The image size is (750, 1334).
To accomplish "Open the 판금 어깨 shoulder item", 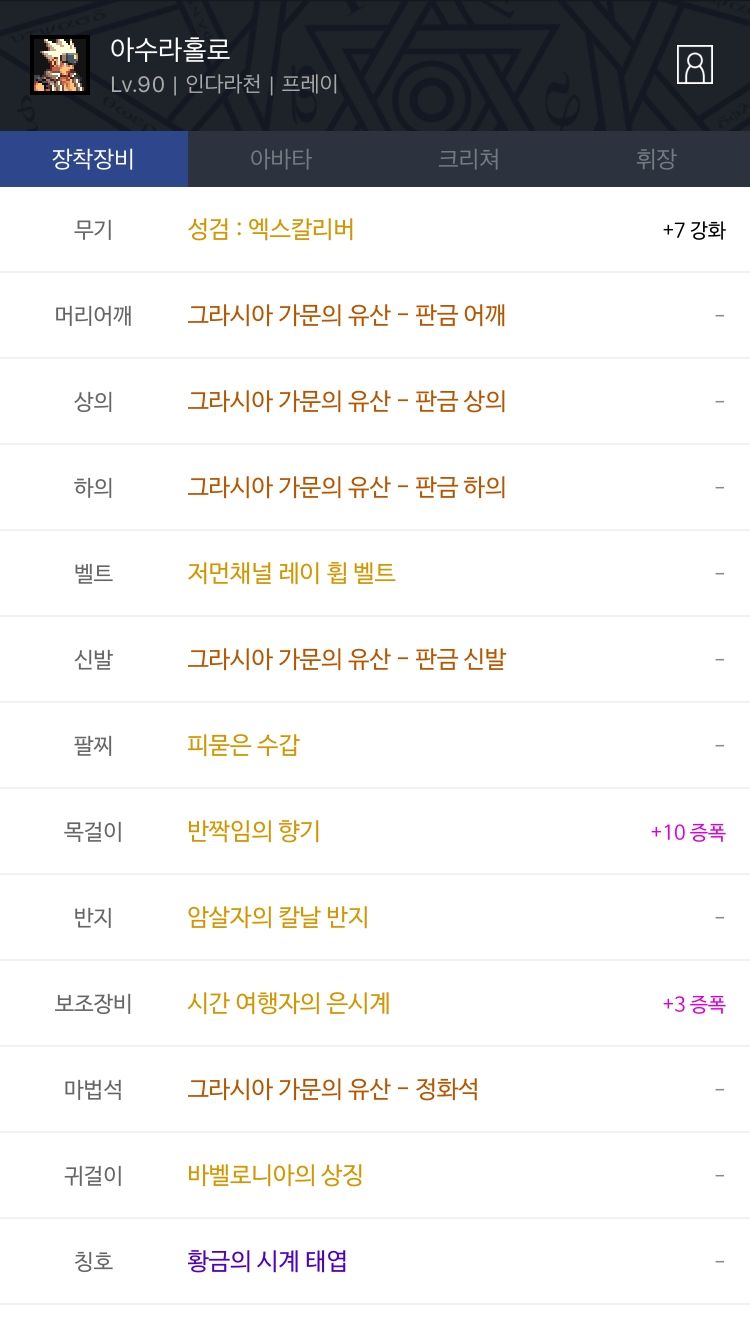I will tap(346, 316).
